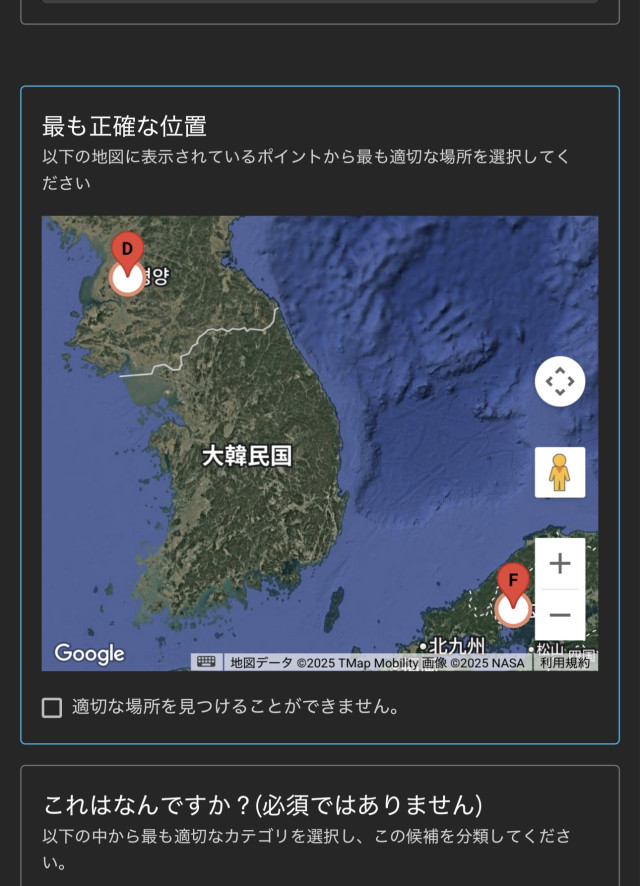Open the map camera pan control
Screen dimensions: 640x886
tap(559, 381)
